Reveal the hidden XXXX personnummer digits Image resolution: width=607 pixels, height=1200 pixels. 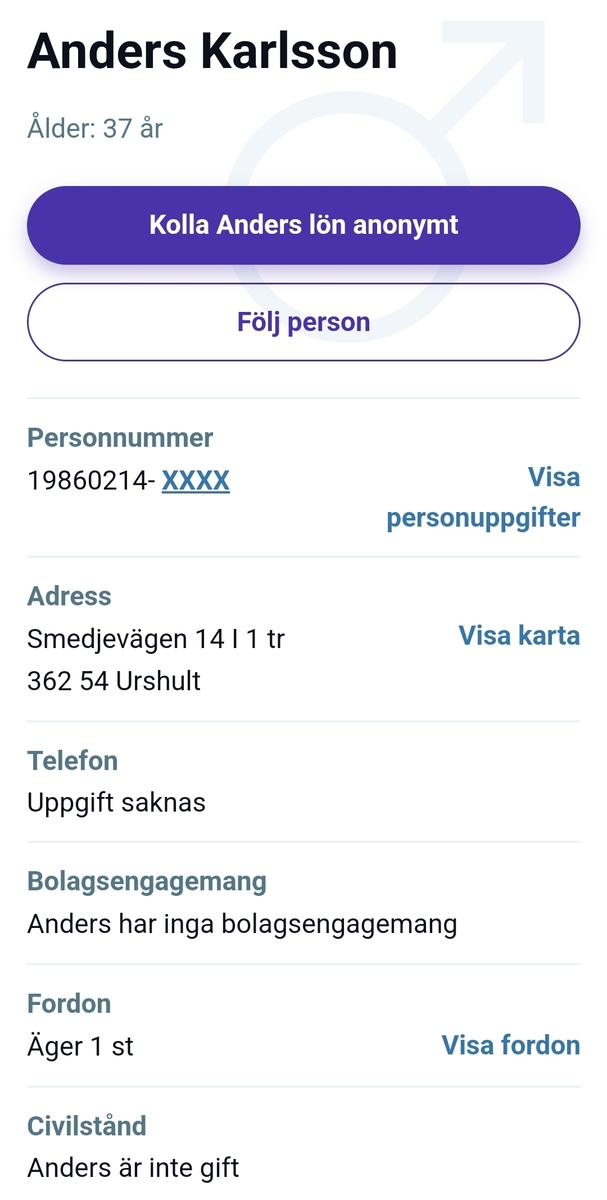point(196,481)
